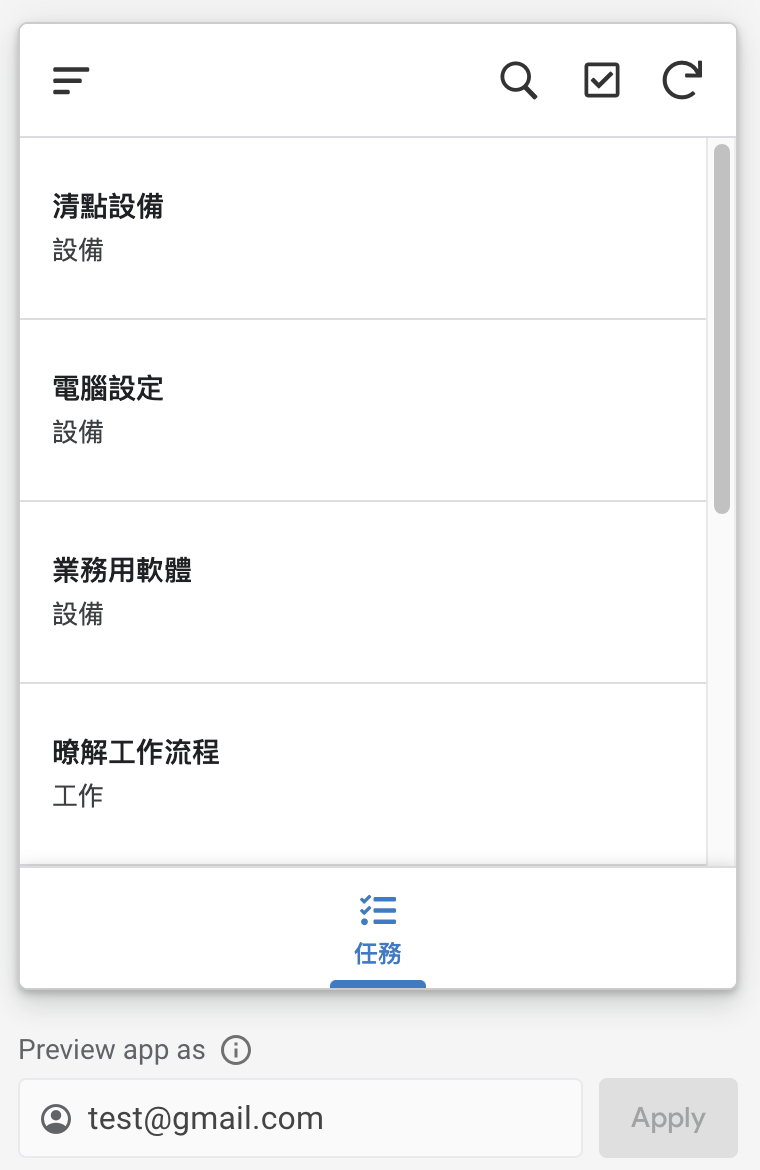Select the 業務用軟體 row
This screenshot has height=1170, width=760.
tap(362, 592)
